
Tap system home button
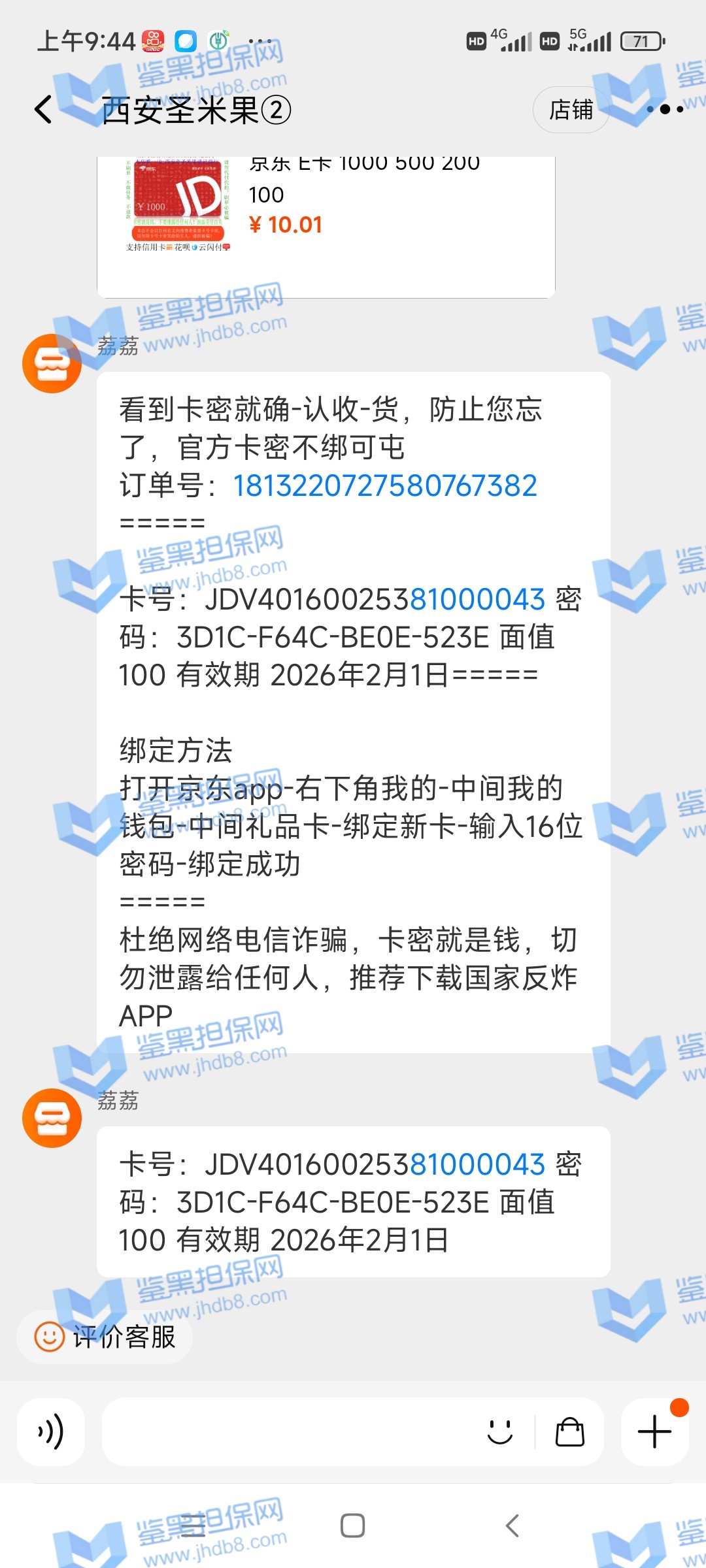coord(352,1526)
